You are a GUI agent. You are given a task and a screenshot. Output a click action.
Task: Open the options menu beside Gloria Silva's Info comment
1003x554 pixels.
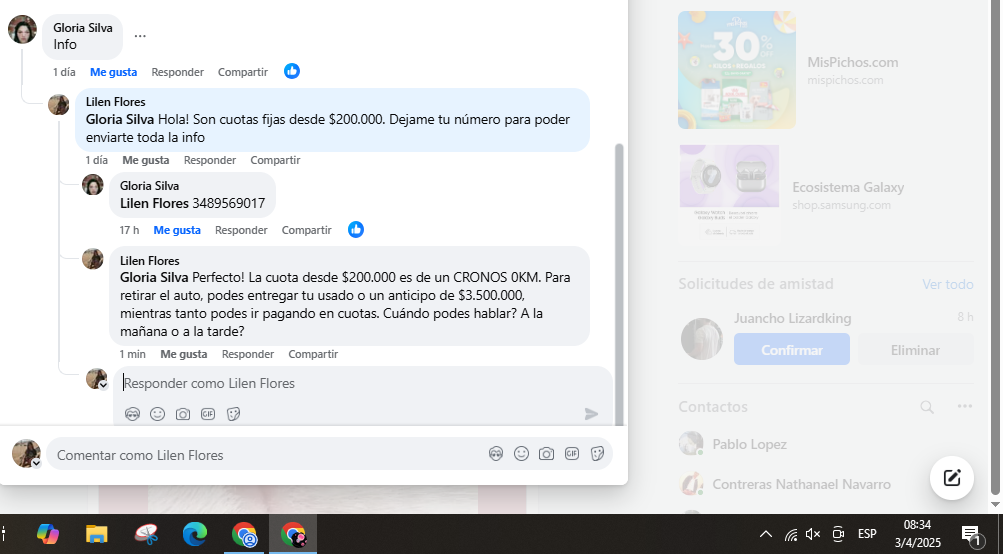(x=140, y=36)
